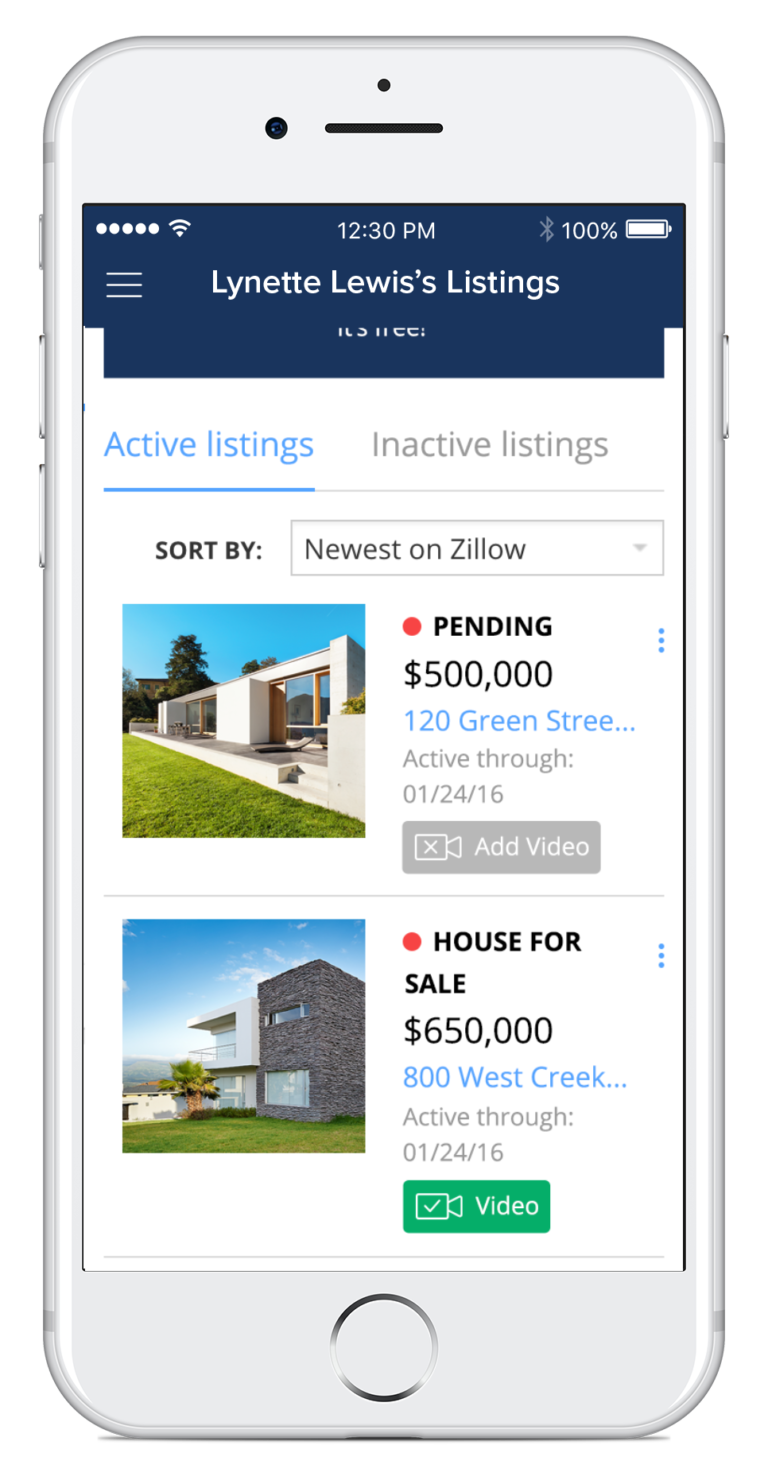Switch to the Inactive listings tab
The image size is (768, 1476).
pos(489,445)
